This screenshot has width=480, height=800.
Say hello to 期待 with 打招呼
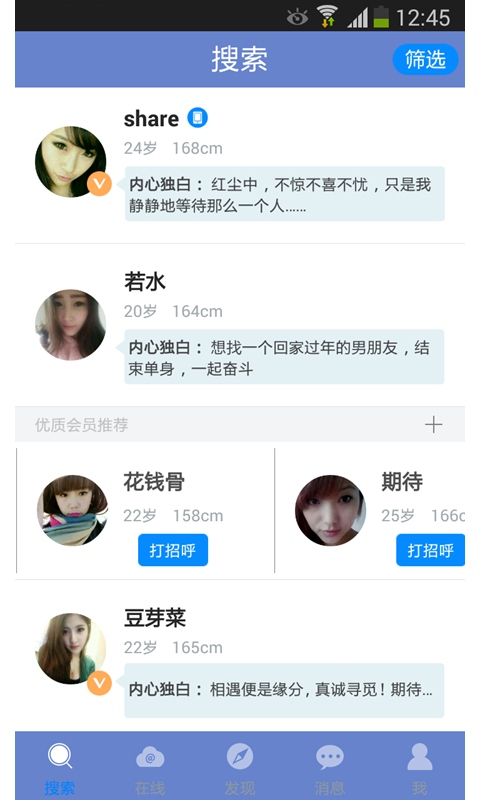click(x=431, y=550)
